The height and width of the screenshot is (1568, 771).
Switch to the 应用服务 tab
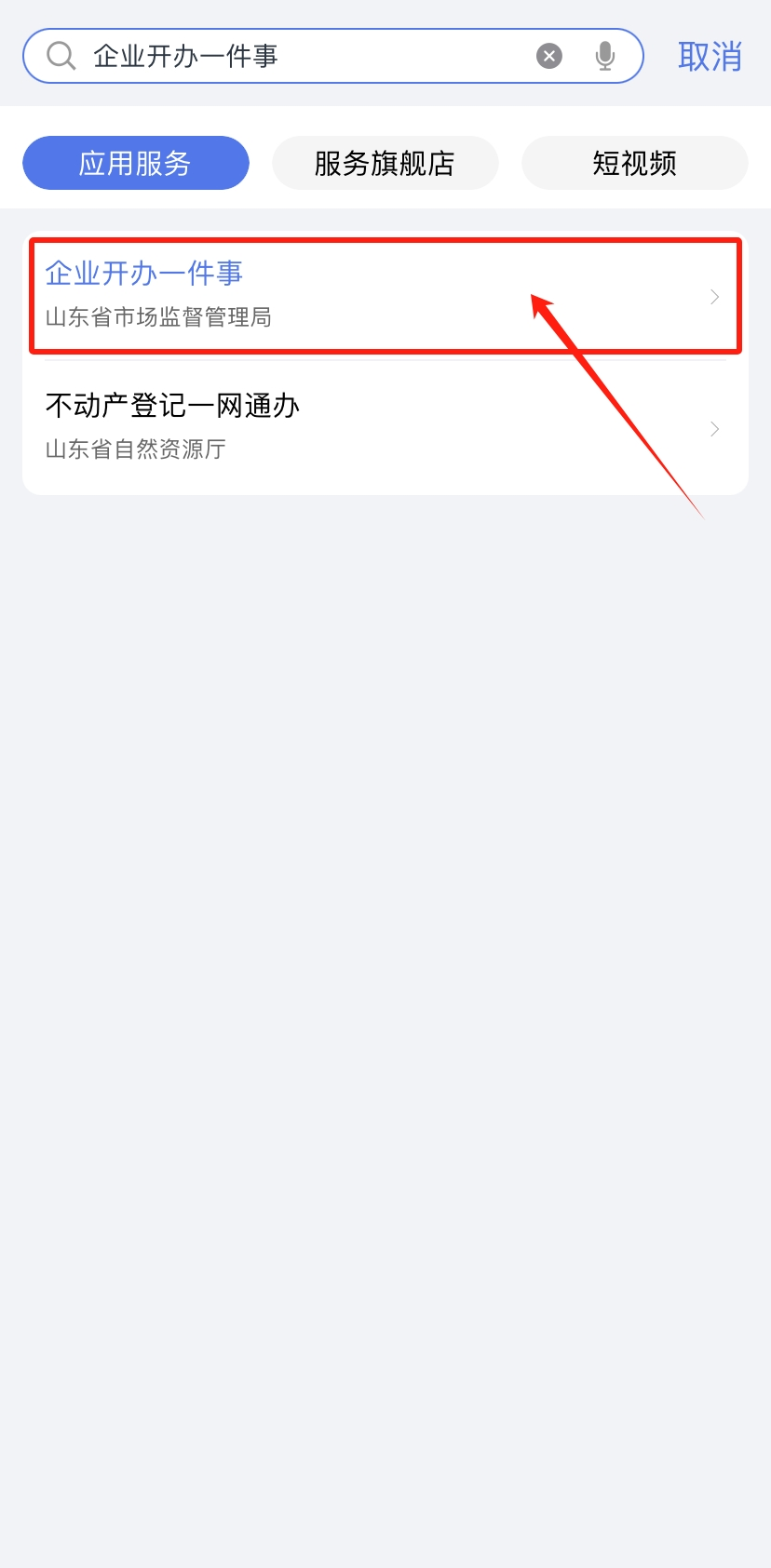click(136, 163)
